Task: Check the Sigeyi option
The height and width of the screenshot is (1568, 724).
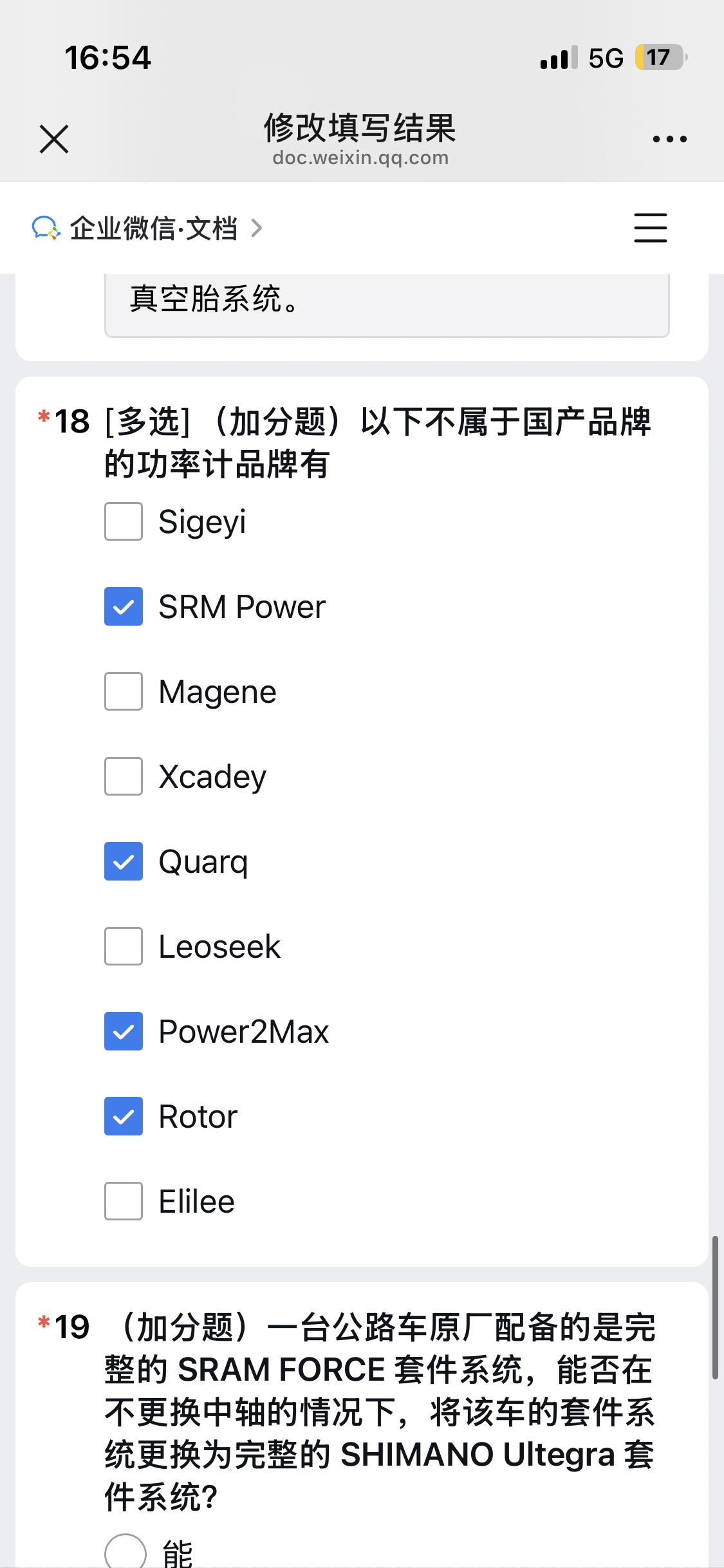Action: (x=124, y=521)
